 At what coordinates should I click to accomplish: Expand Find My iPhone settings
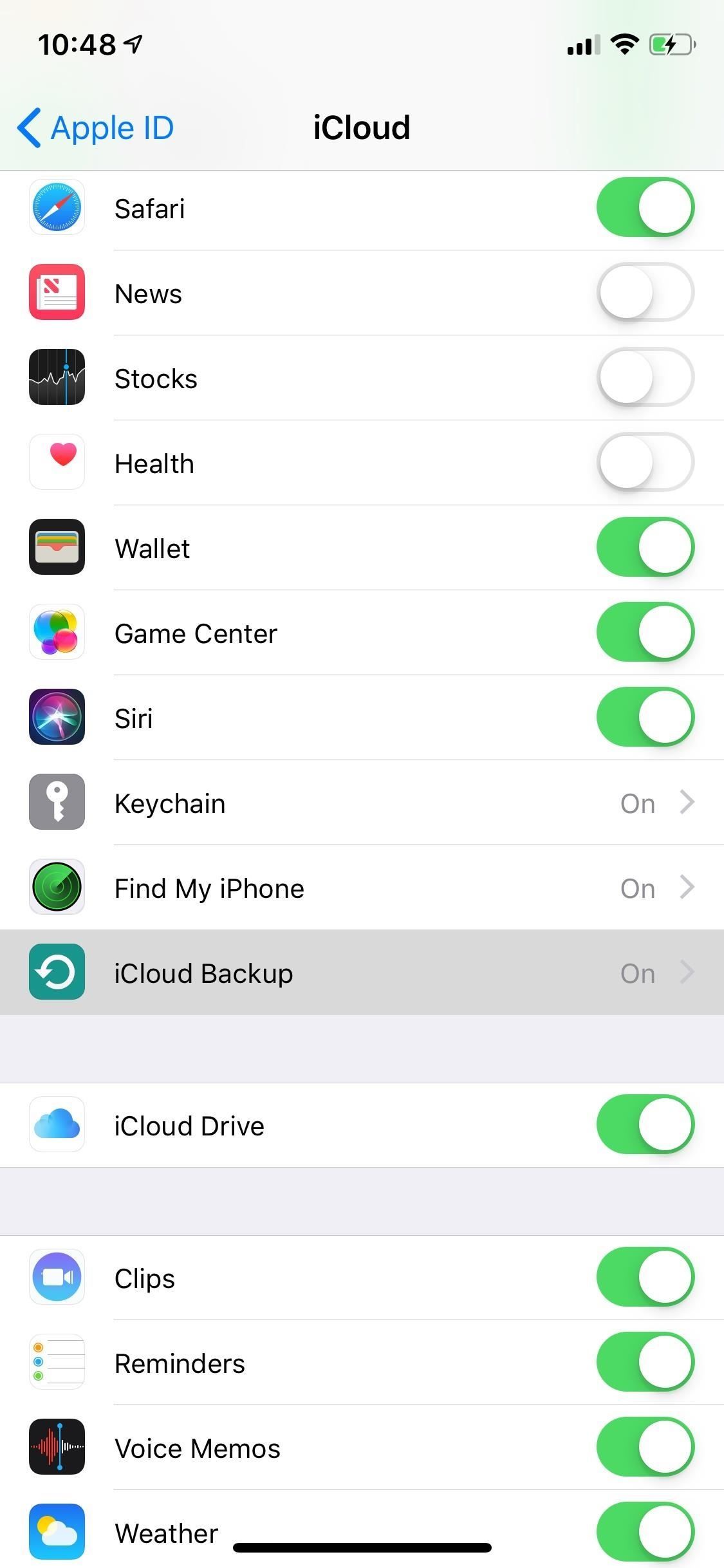[688, 887]
